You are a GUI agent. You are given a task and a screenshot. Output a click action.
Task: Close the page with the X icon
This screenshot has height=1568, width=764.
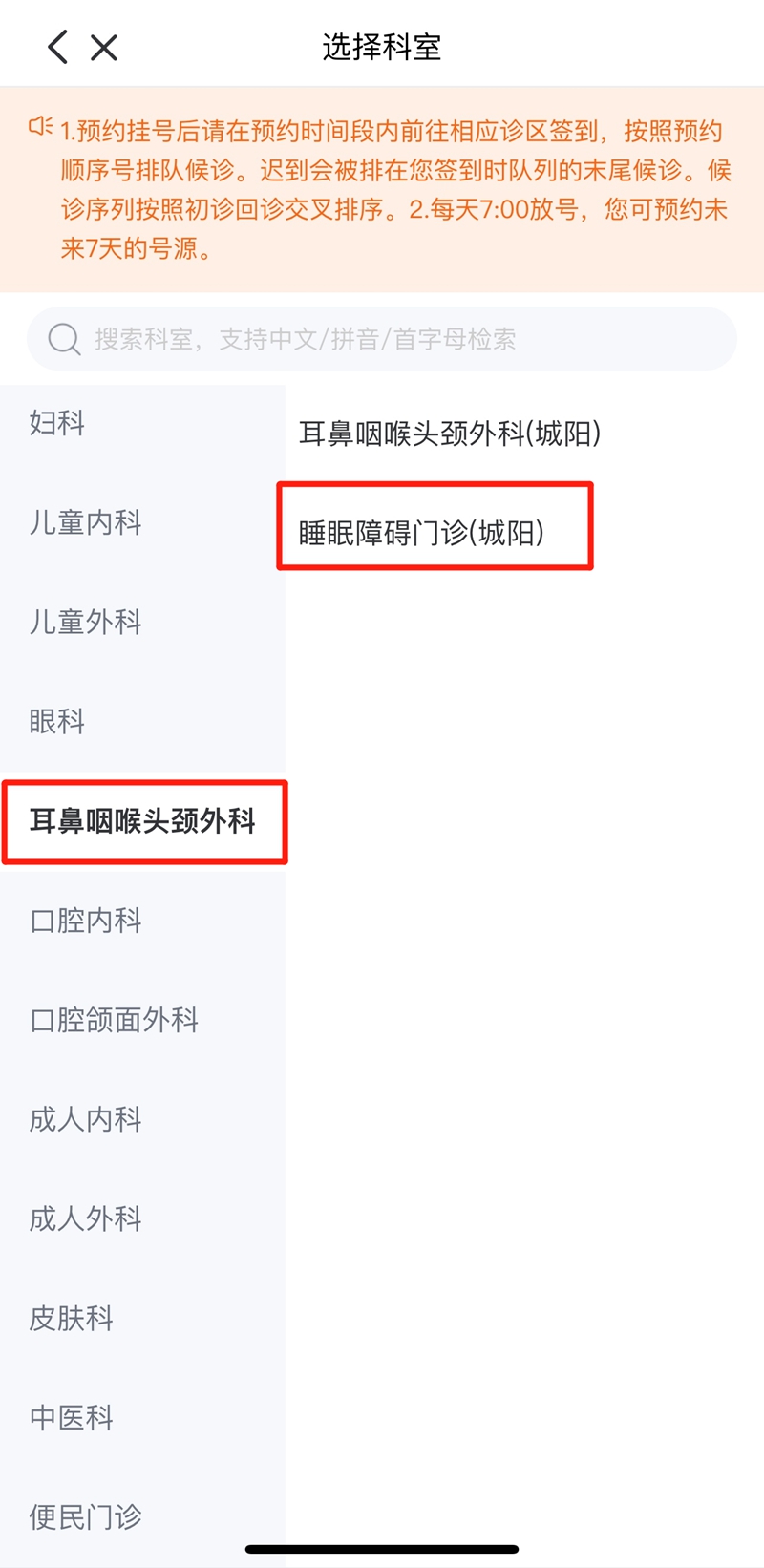104,47
